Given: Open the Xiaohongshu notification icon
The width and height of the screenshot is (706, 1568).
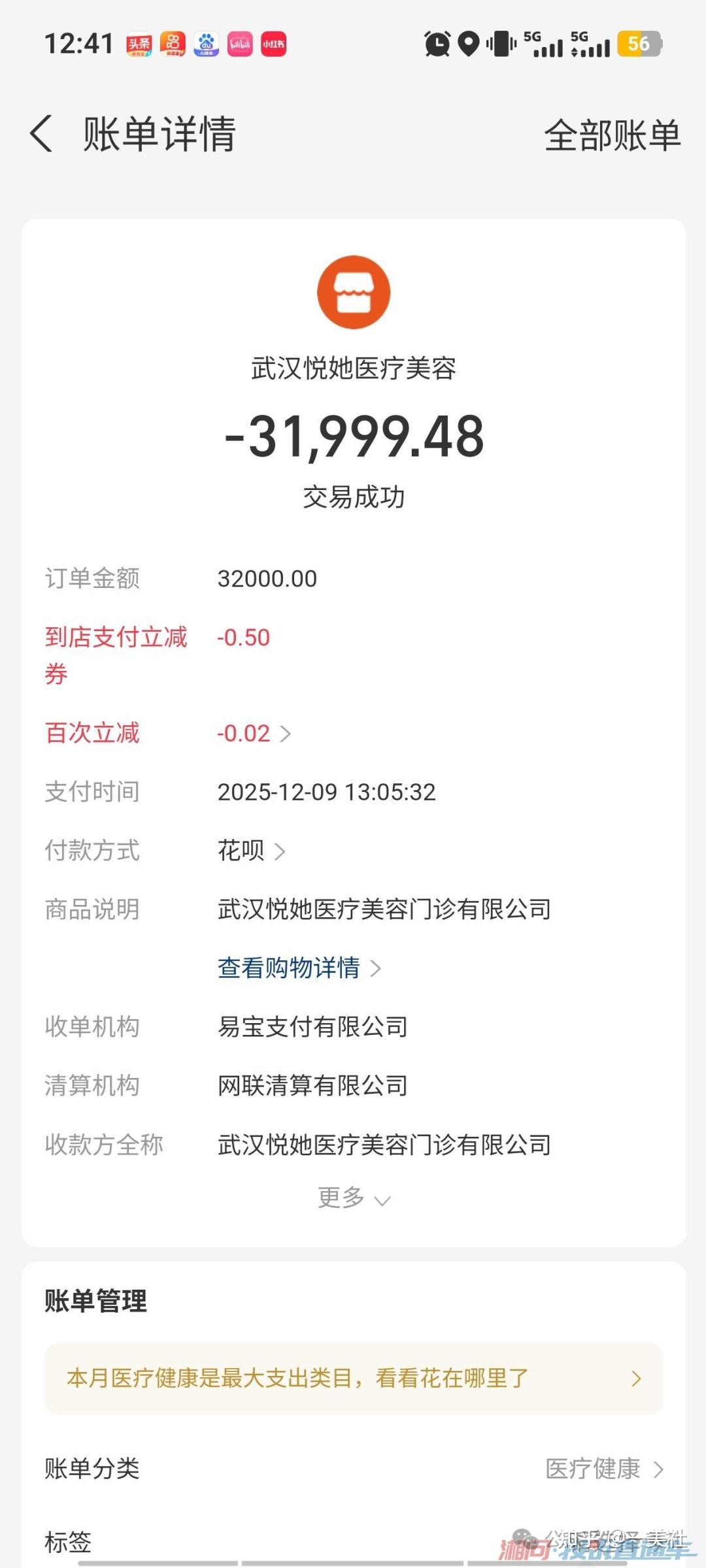Looking at the screenshot, I should (273, 44).
